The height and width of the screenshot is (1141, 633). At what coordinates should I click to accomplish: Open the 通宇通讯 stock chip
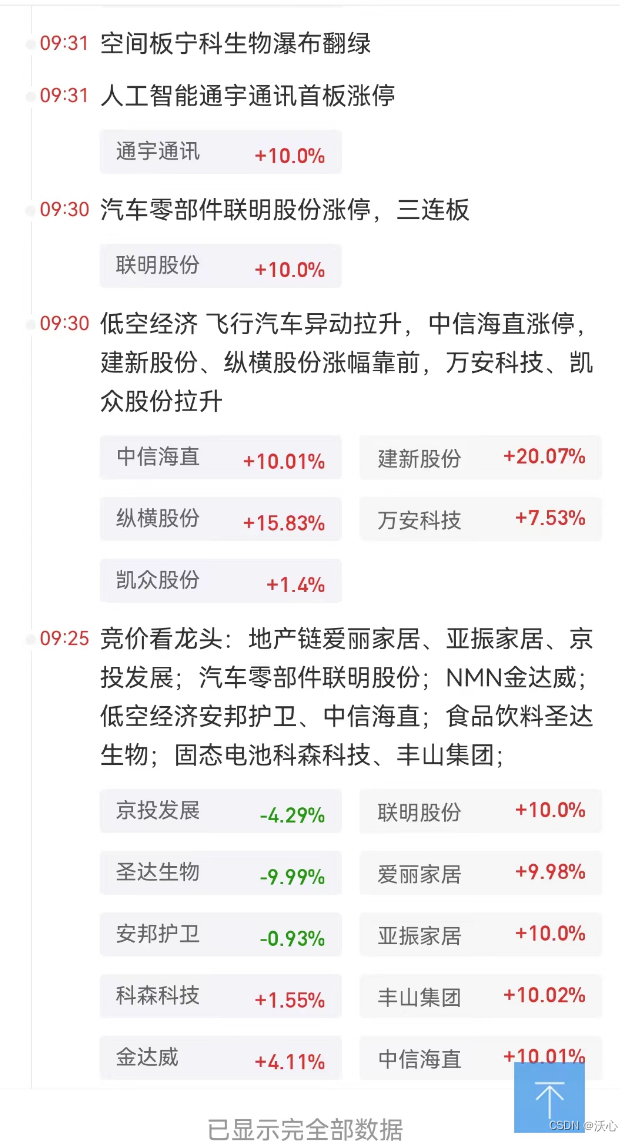coord(220,152)
